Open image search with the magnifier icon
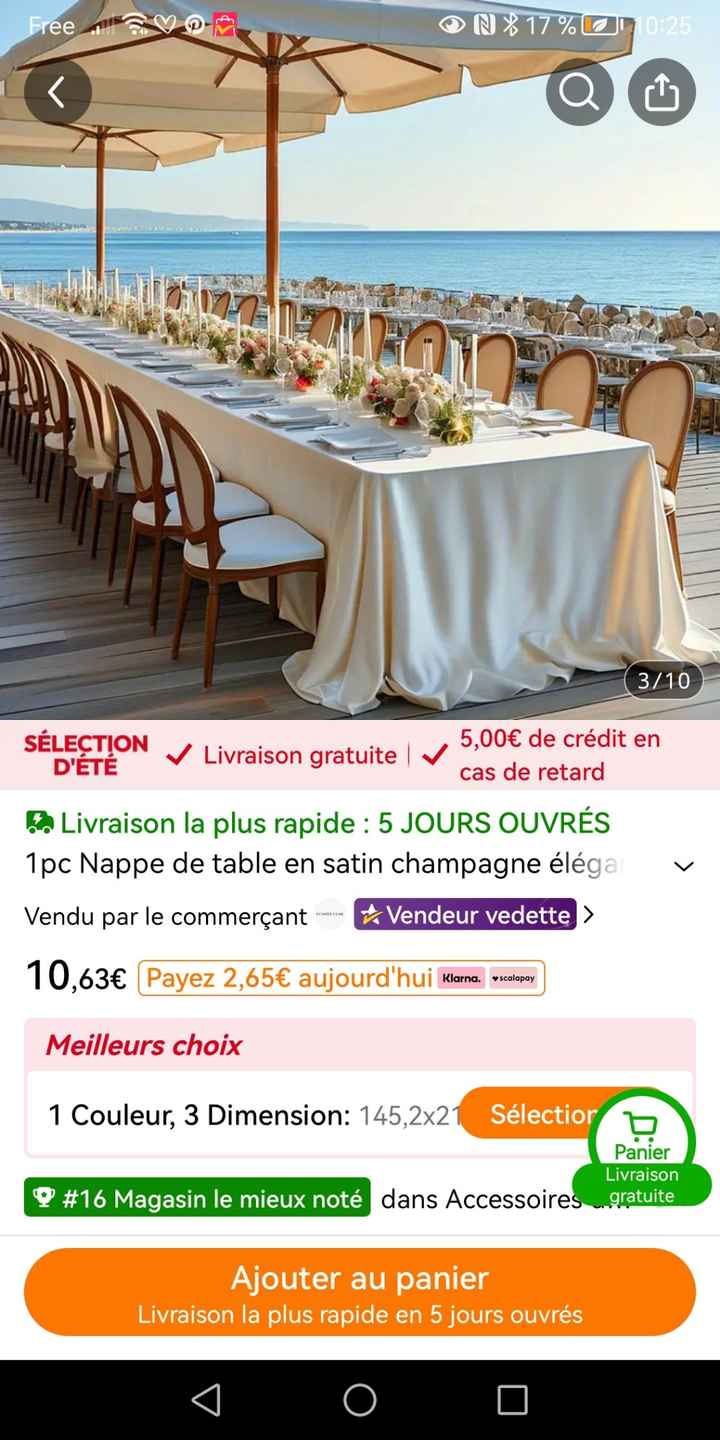Viewport: 720px width, 1440px height. pyautogui.click(x=580, y=92)
